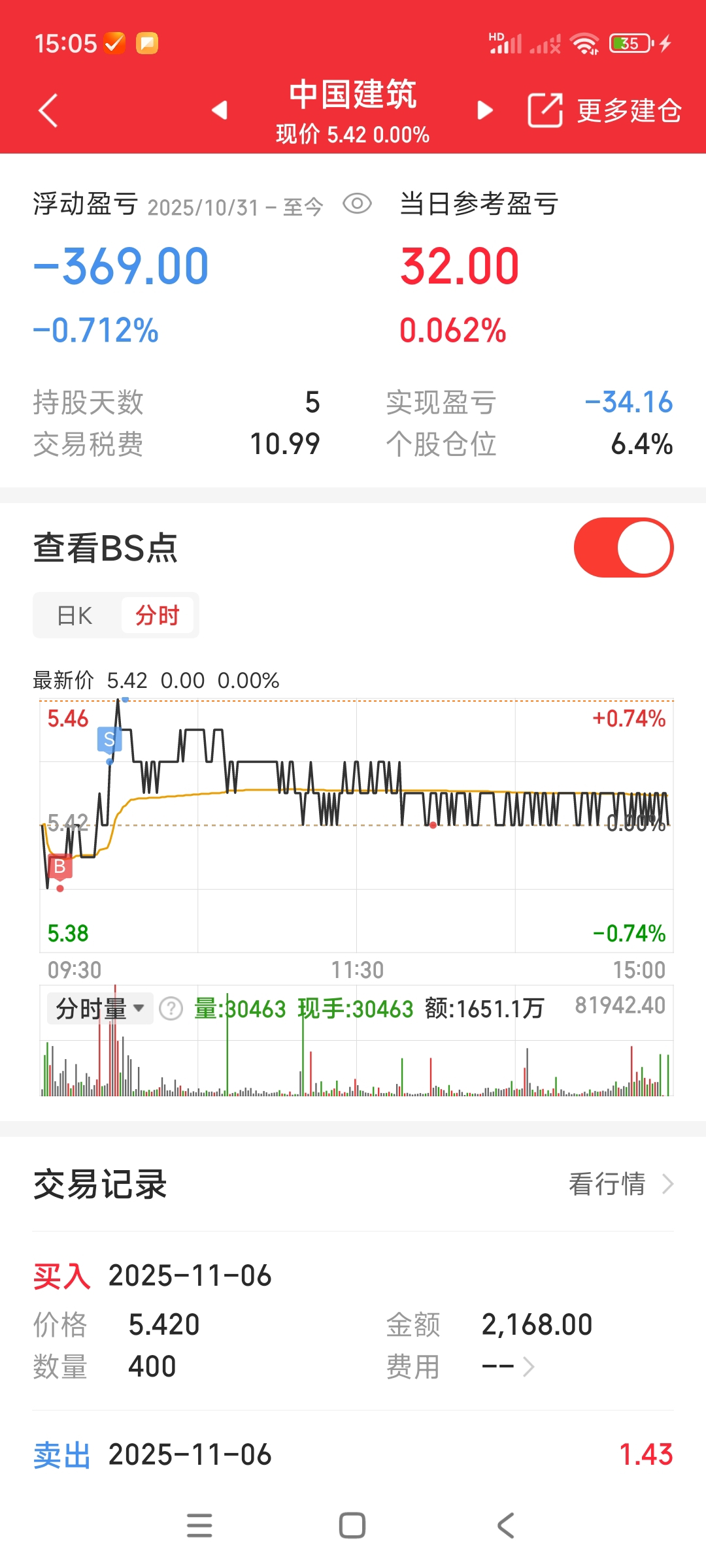
Task: Switch to the previous stock
Action: coord(220,110)
